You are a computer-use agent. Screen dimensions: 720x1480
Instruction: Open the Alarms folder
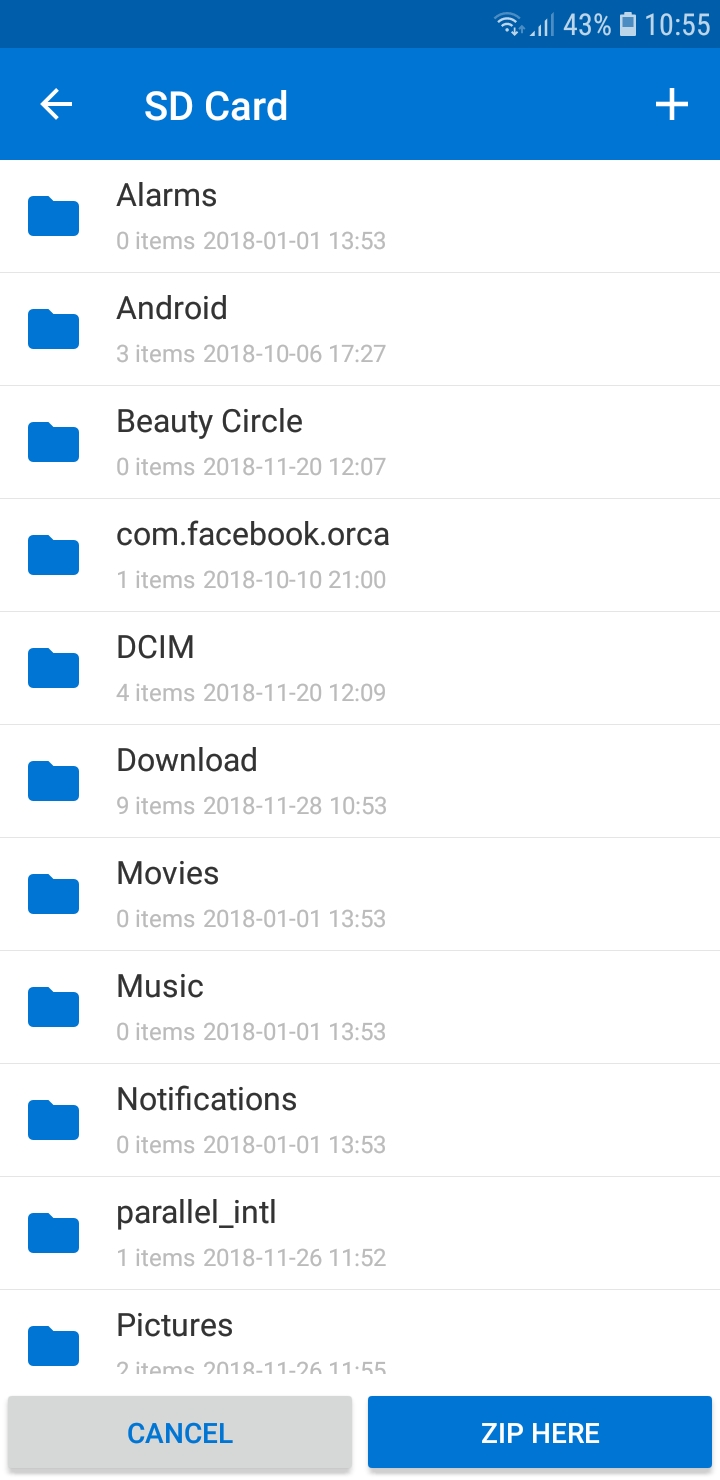(x=360, y=216)
